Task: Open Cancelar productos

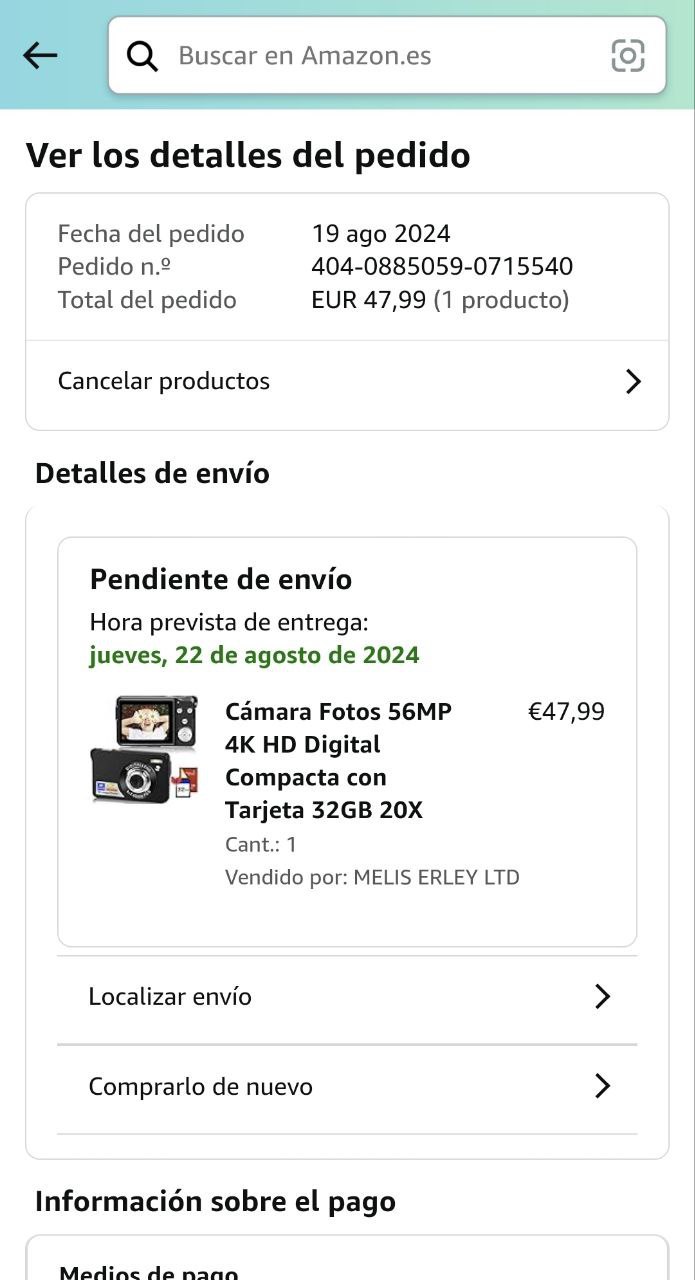Action: (x=347, y=382)
